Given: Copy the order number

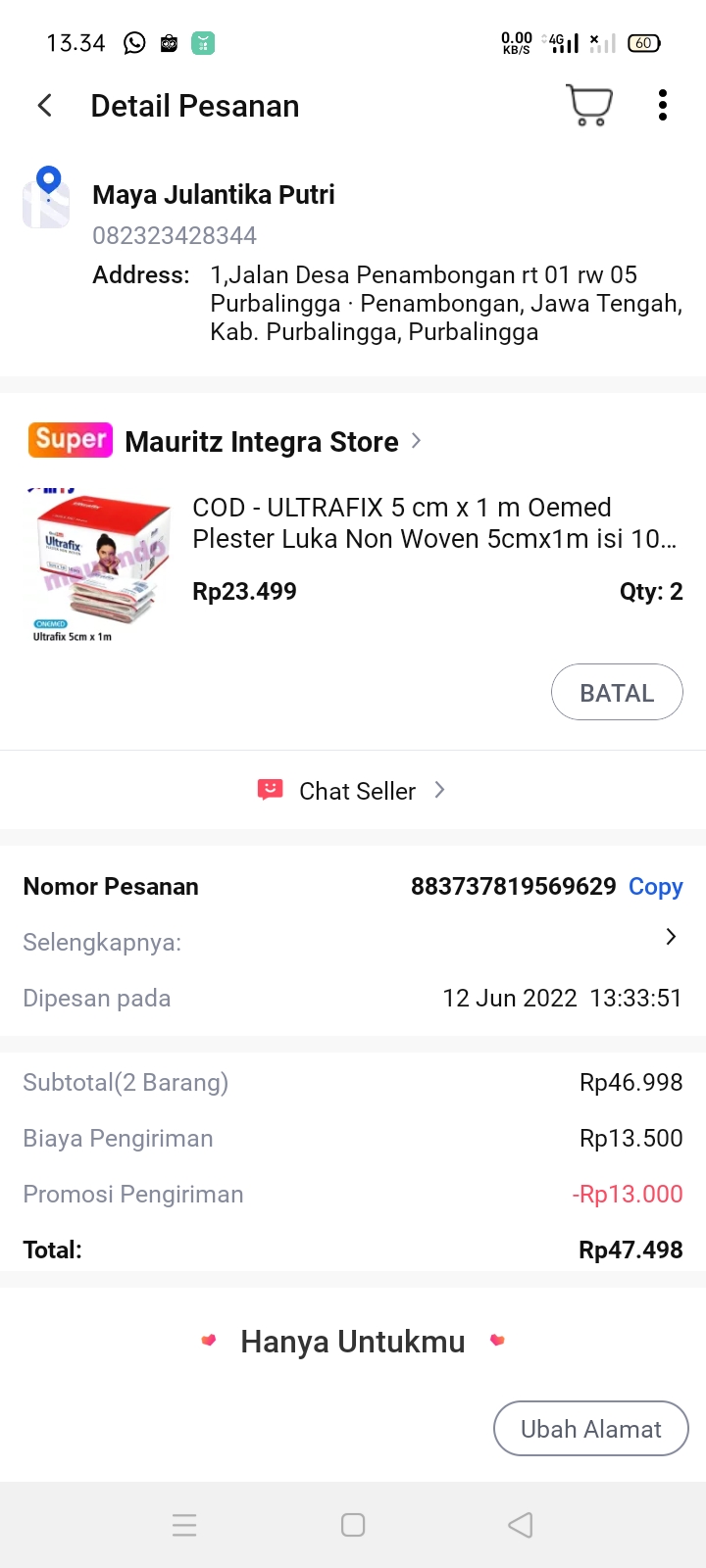Looking at the screenshot, I should click(x=655, y=887).
